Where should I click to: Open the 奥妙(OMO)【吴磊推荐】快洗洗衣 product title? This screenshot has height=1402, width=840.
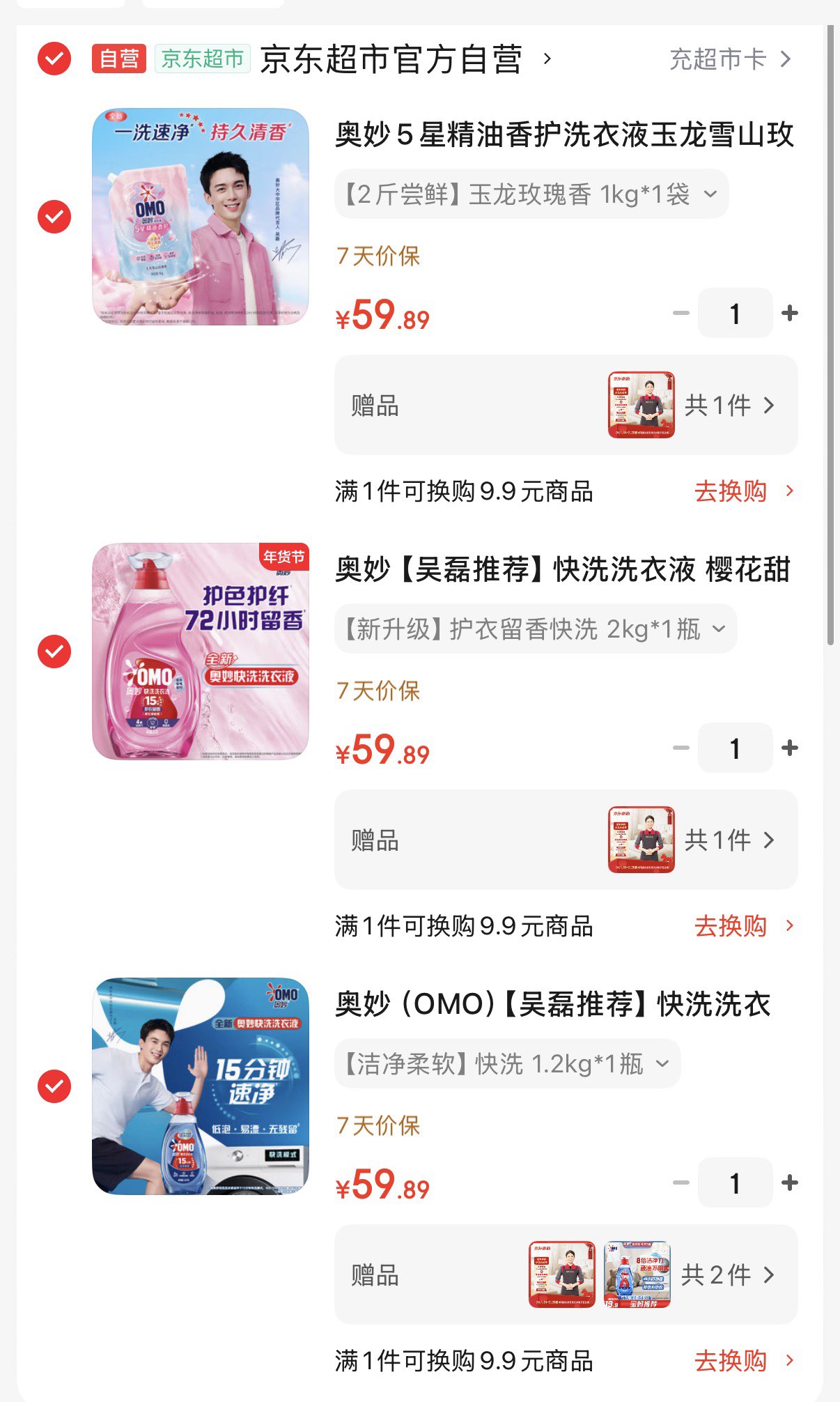point(553,1004)
